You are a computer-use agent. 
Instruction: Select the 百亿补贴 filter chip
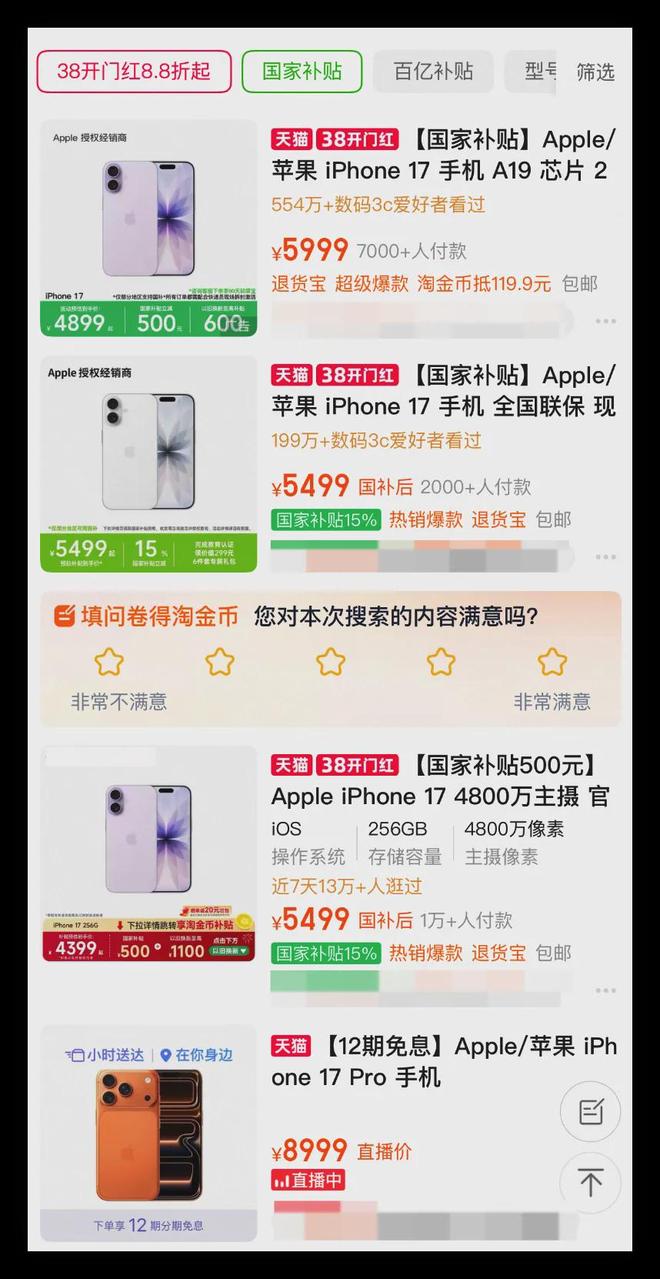[x=433, y=71]
